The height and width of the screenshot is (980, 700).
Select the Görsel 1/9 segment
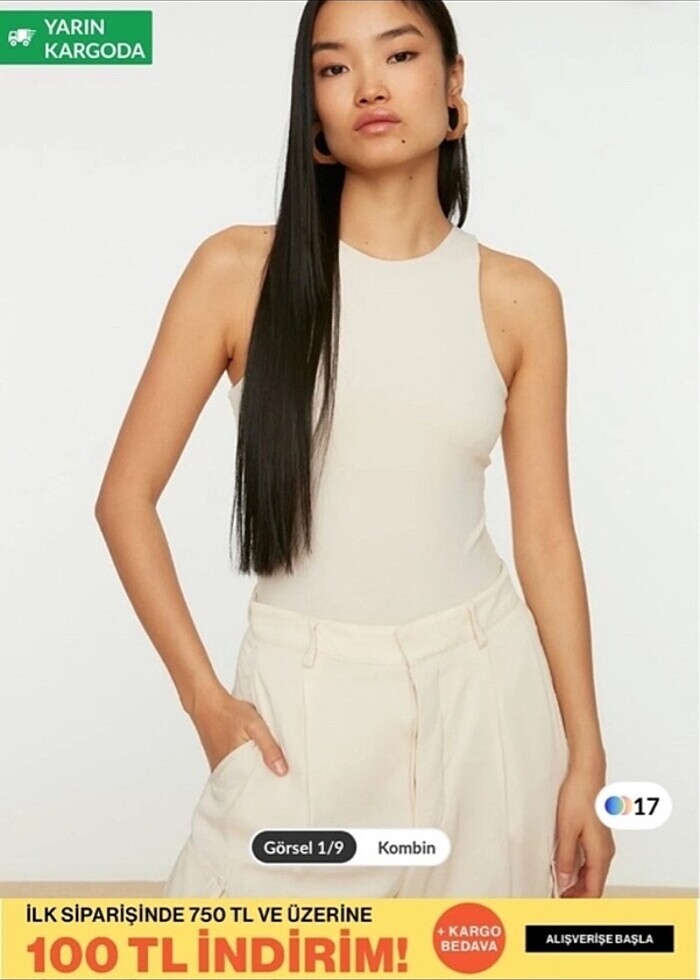pos(303,848)
